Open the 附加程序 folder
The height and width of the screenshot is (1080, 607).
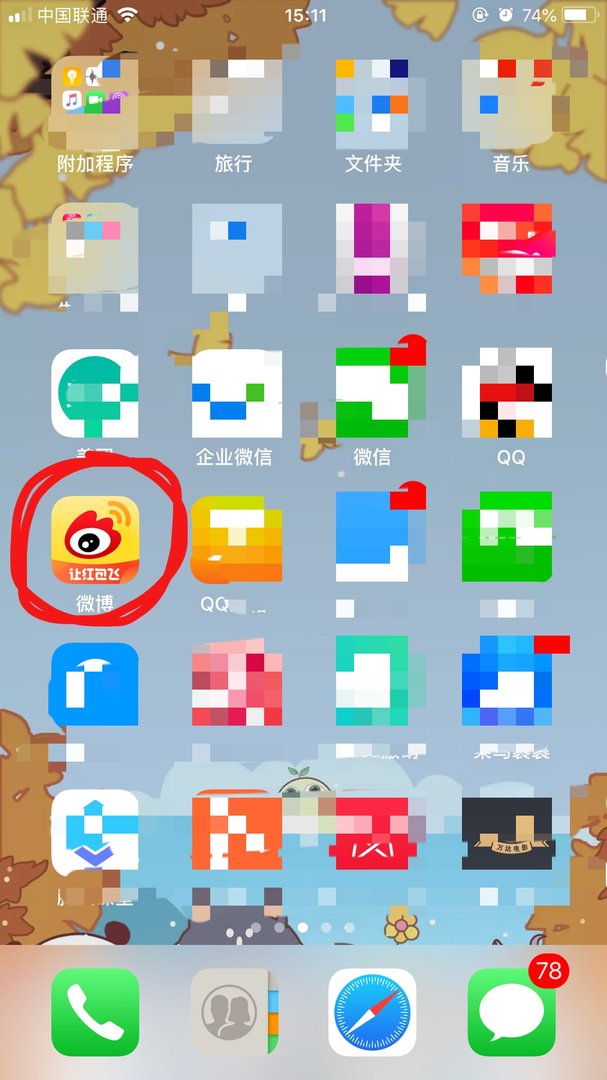[95, 98]
